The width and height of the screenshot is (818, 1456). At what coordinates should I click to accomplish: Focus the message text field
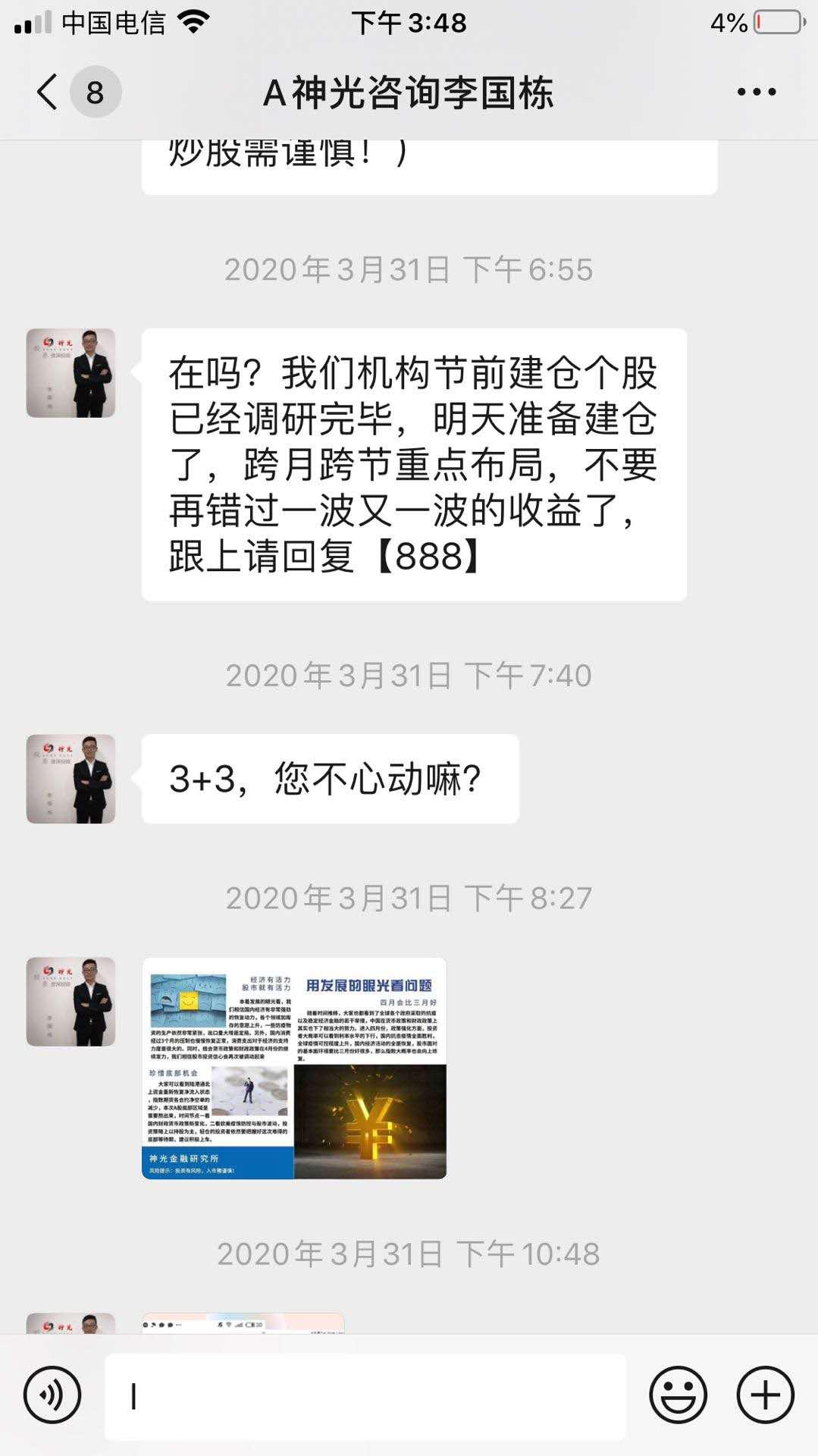(365, 1396)
